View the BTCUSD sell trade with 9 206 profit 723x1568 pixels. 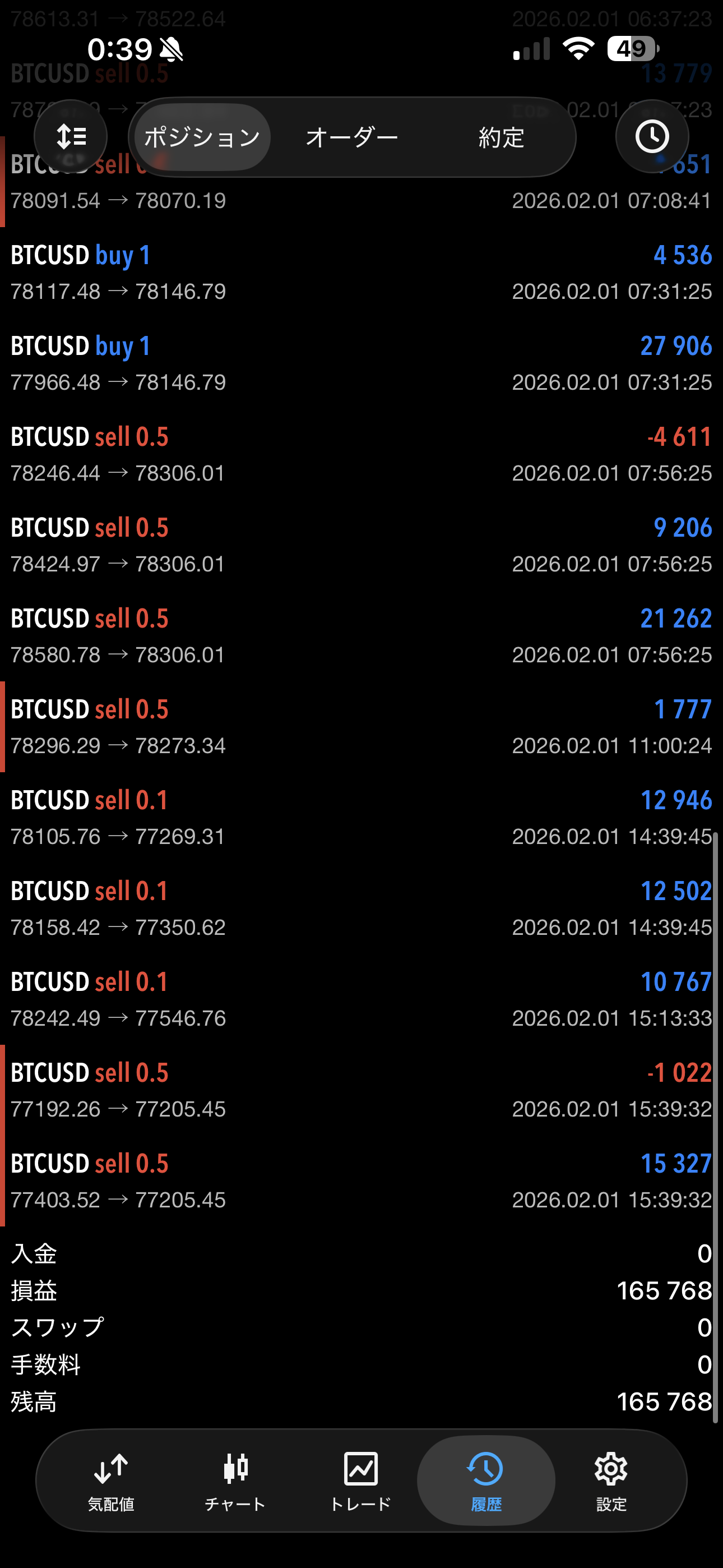coord(361,545)
